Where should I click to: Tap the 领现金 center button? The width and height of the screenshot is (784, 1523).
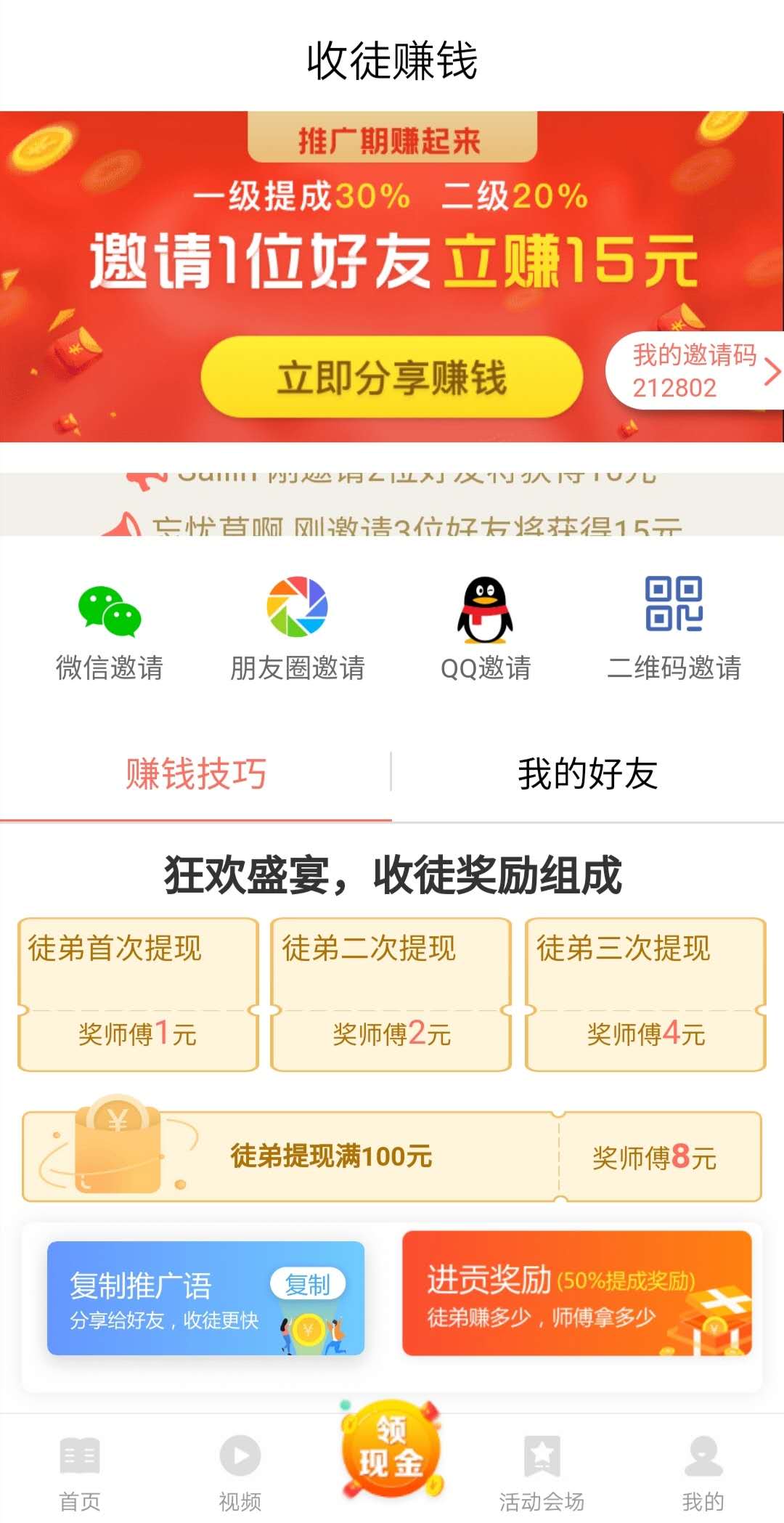[x=392, y=1450]
